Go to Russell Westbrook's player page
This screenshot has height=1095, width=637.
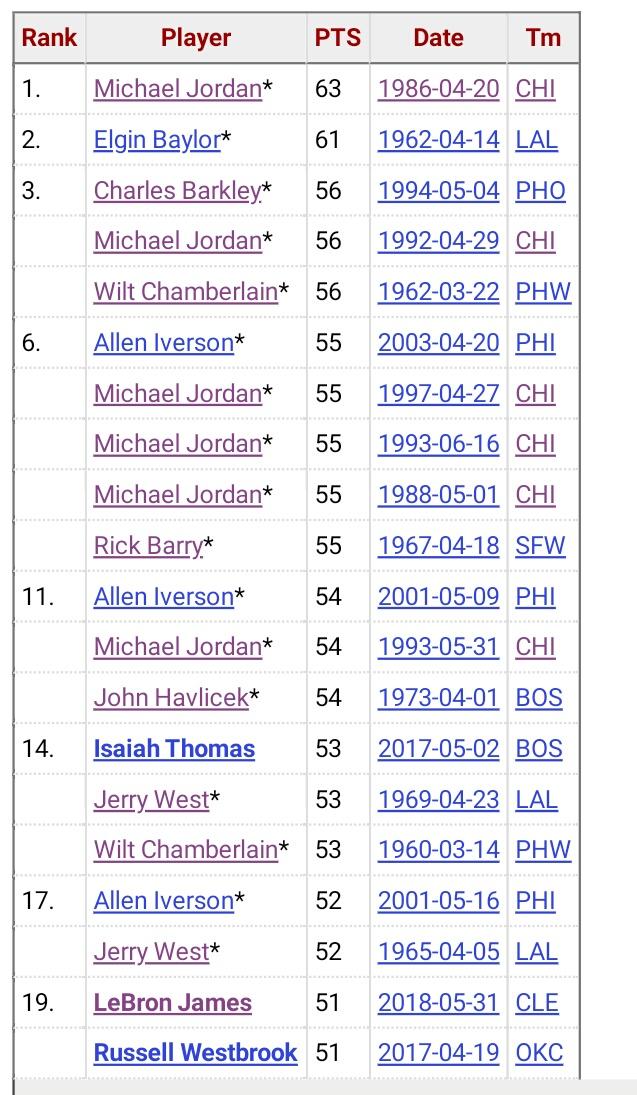click(x=196, y=1053)
